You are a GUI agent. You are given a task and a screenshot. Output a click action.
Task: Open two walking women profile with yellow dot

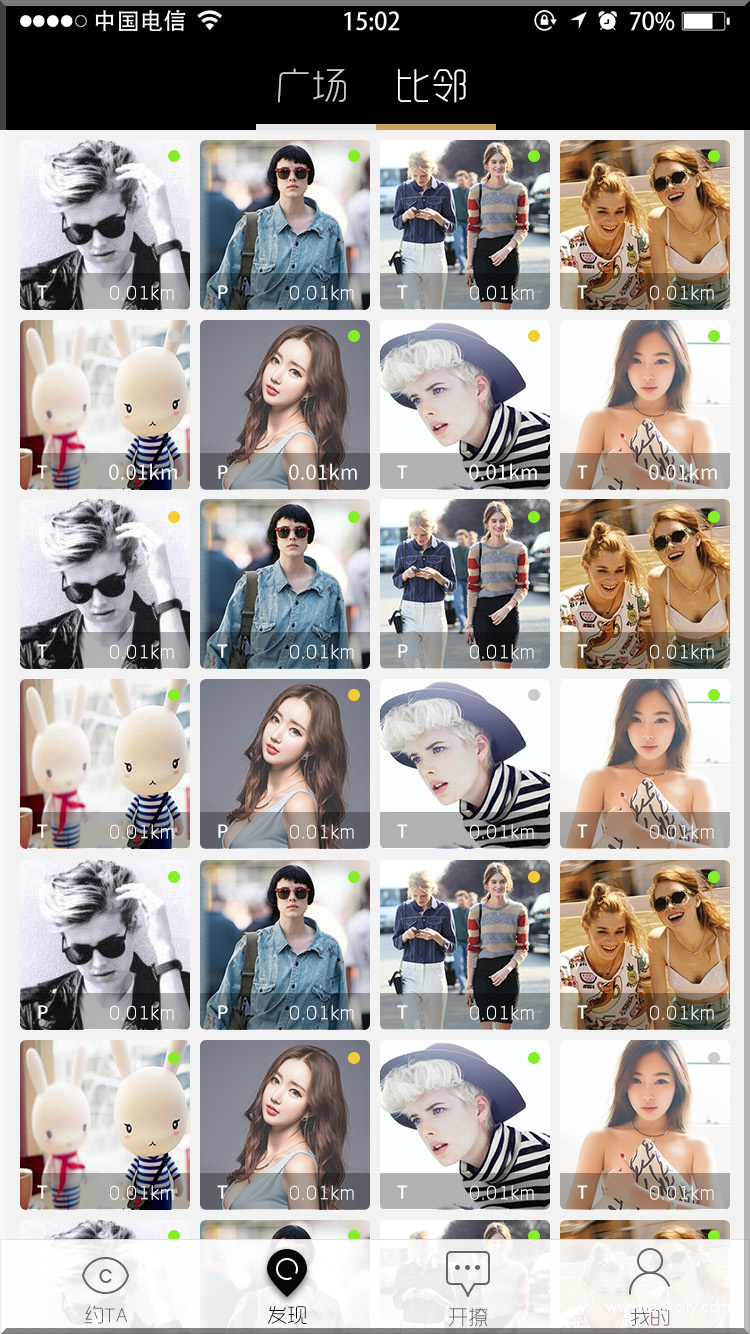pyautogui.click(x=465, y=944)
